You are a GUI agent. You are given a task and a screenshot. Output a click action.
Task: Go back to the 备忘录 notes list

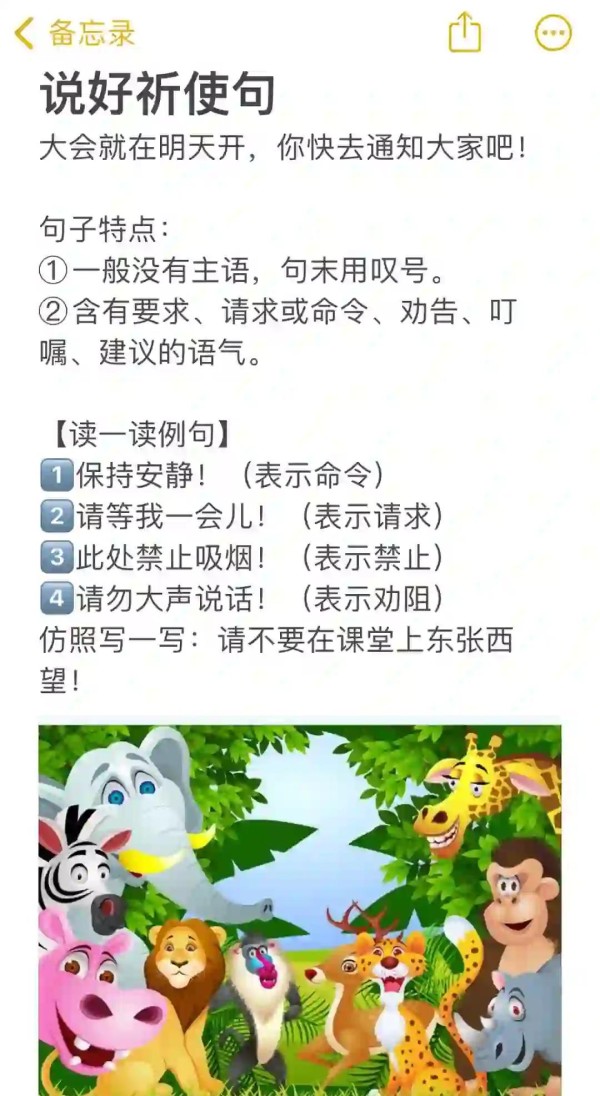point(74,33)
